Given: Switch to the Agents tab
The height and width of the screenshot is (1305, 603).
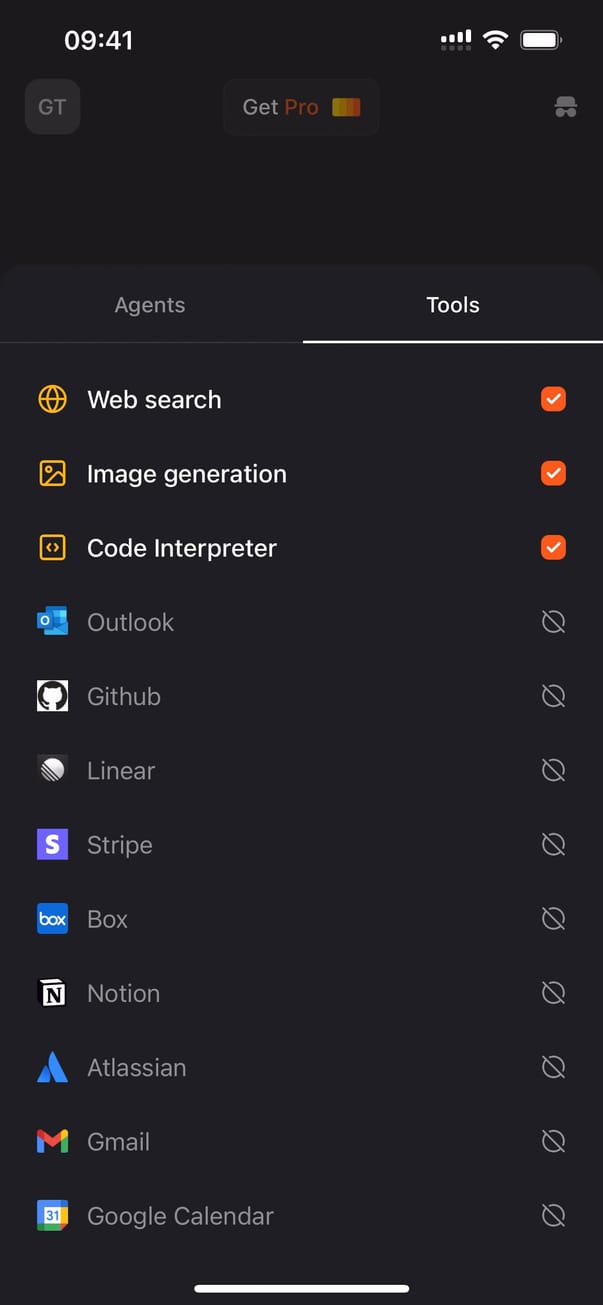Looking at the screenshot, I should click(150, 305).
